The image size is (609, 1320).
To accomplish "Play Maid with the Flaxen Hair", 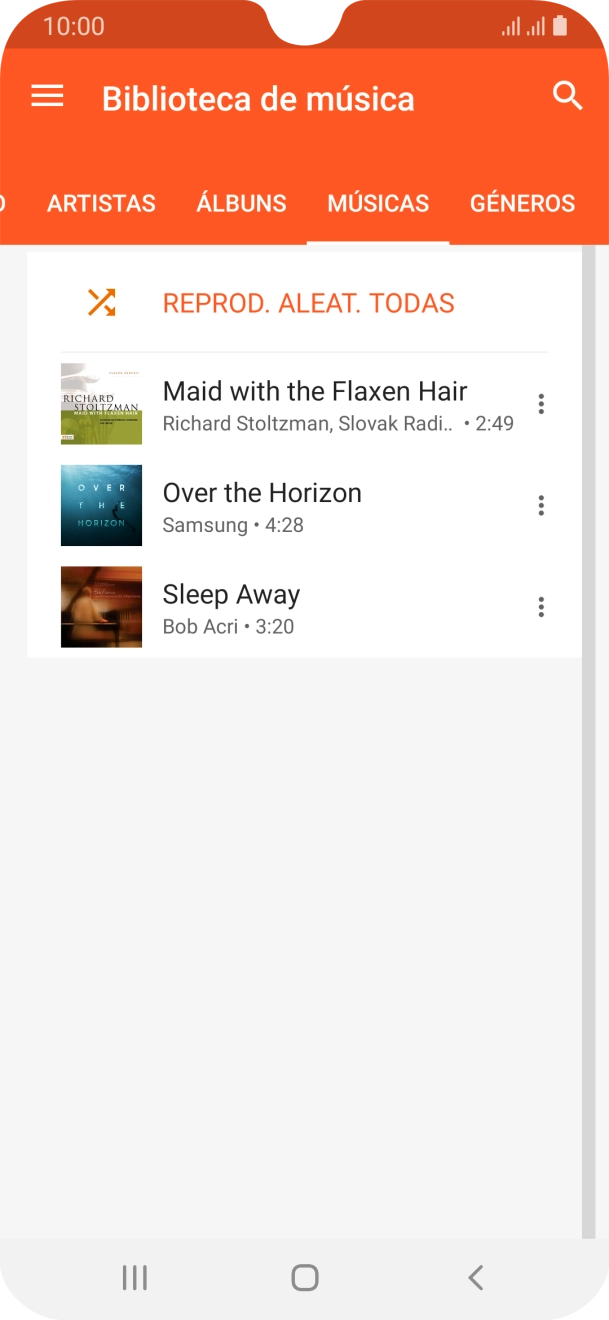I will pos(315,403).
